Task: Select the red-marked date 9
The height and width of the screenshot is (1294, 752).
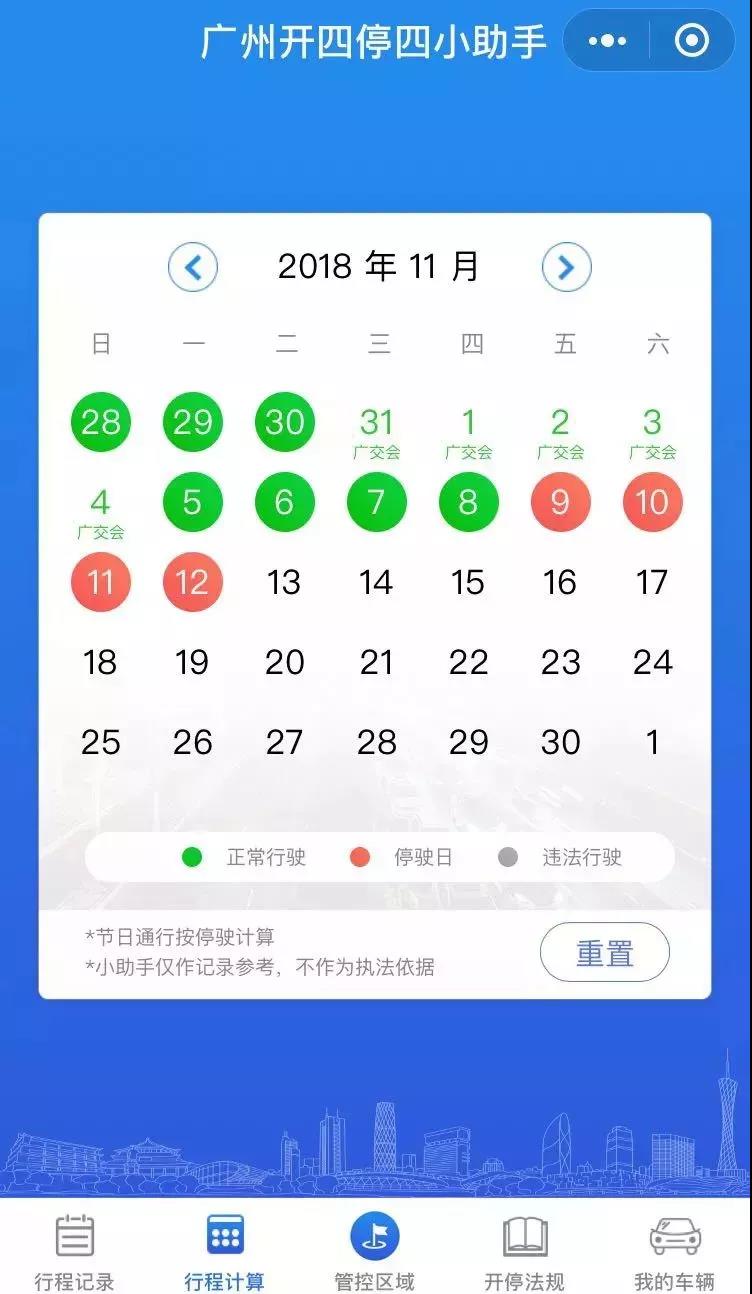Action: pyautogui.click(x=560, y=502)
